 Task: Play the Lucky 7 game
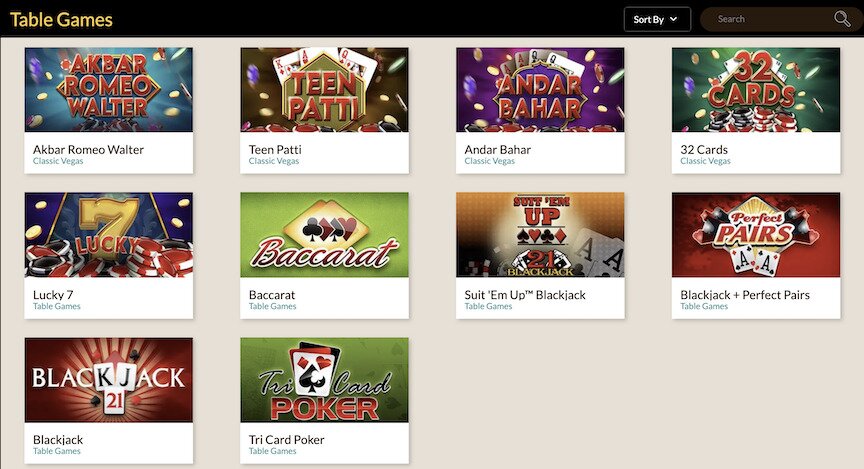(x=108, y=235)
